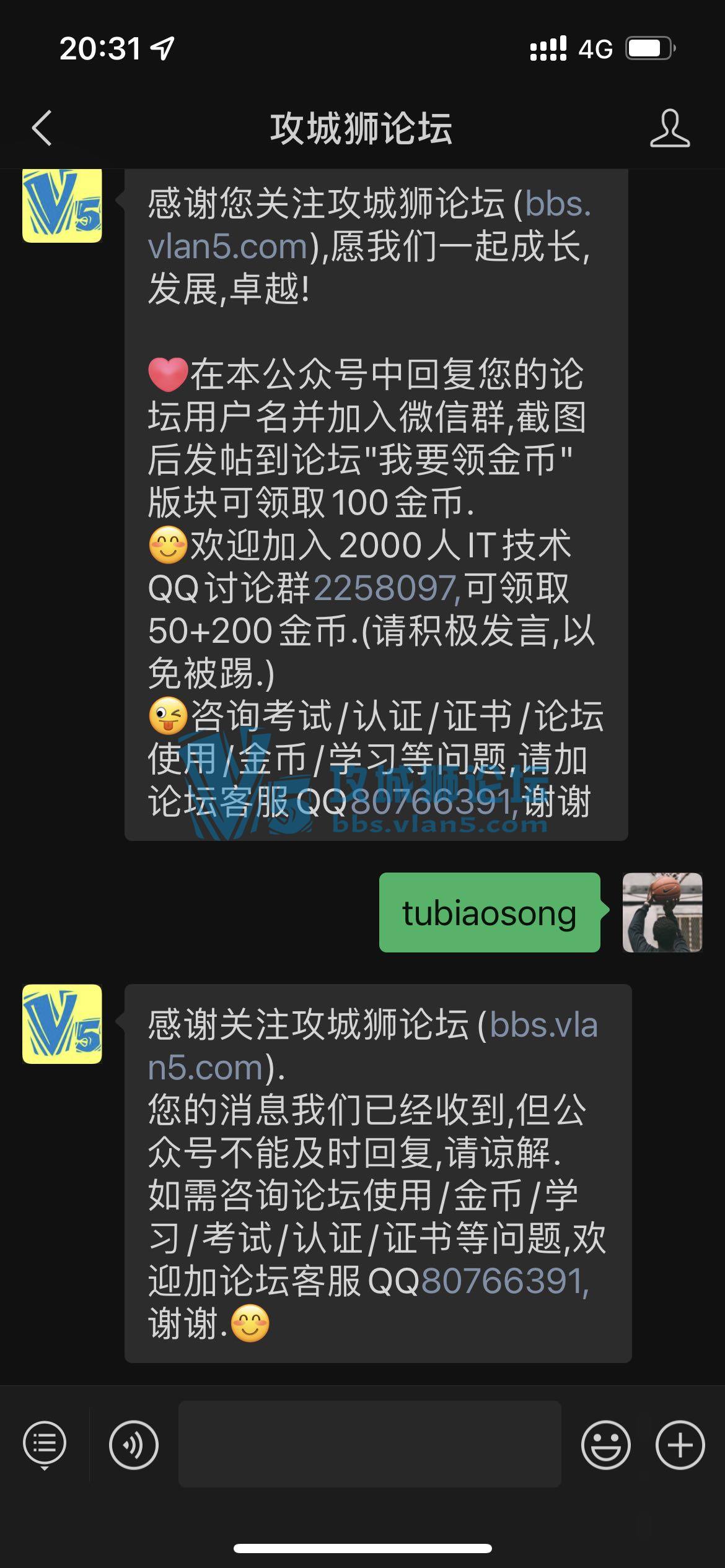Focus the message text field
Image resolution: width=725 pixels, height=1568 pixels.
pyautogui.click(x=369, y=1445)
